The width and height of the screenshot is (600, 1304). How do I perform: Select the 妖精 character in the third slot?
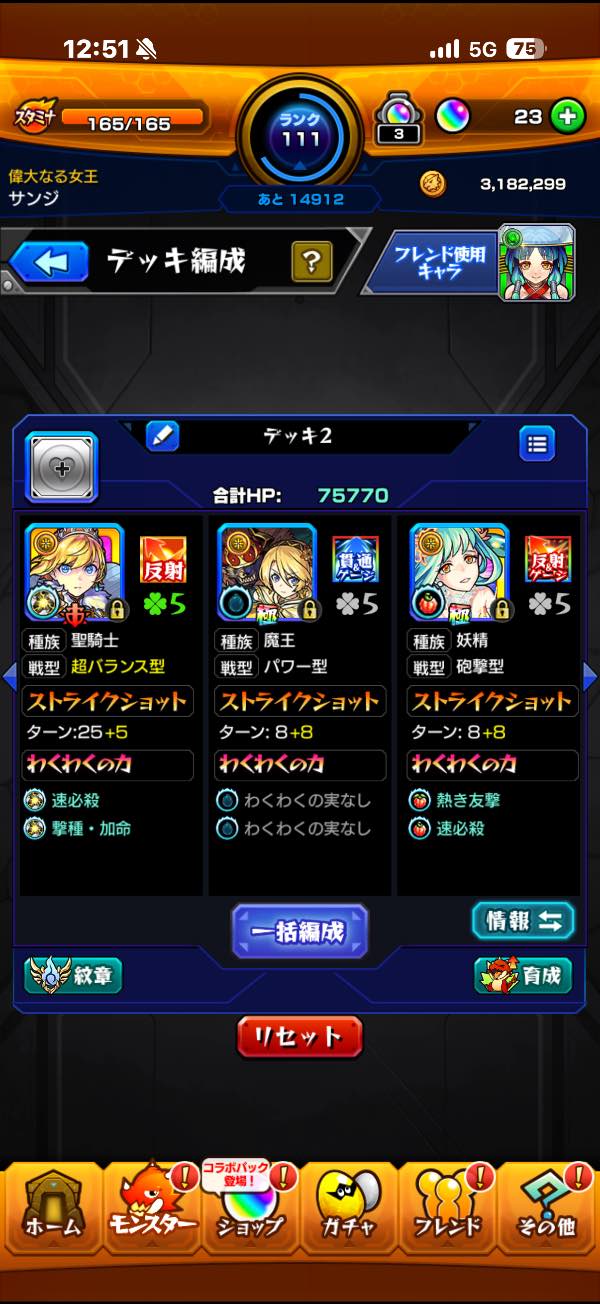[x=459, y=571]
